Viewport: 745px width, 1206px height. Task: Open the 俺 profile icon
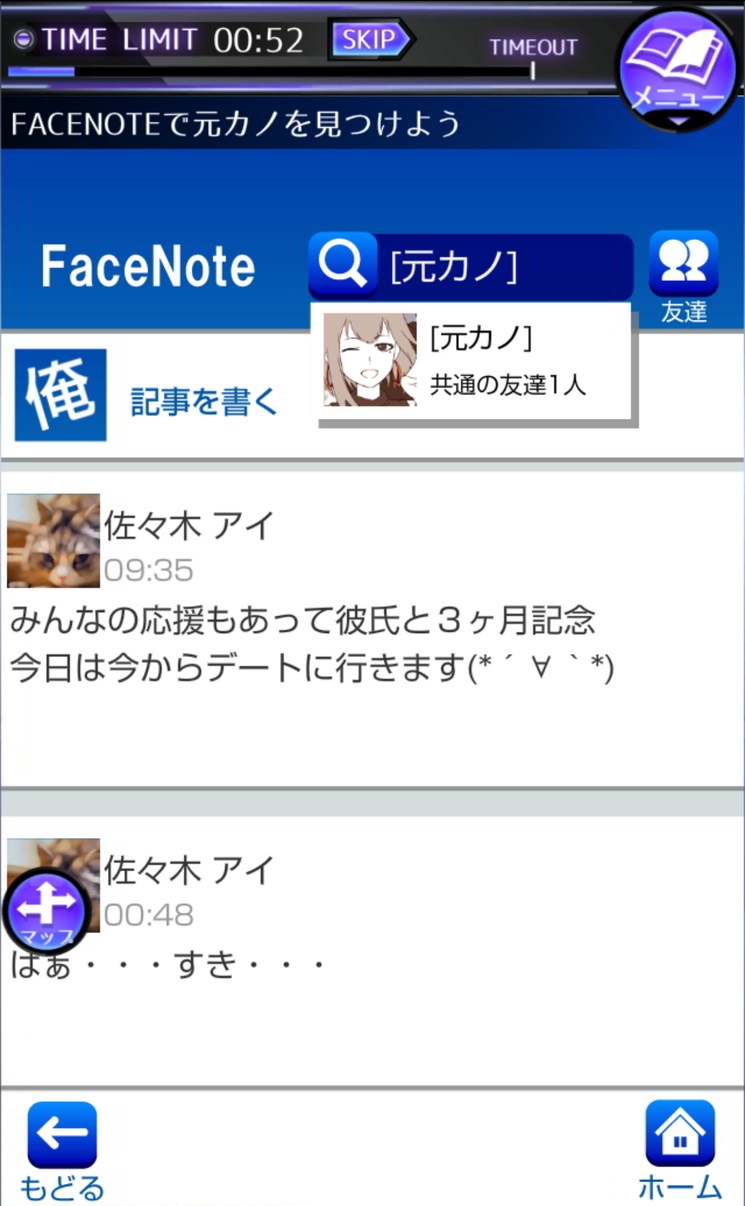click(x=61, y=395)
